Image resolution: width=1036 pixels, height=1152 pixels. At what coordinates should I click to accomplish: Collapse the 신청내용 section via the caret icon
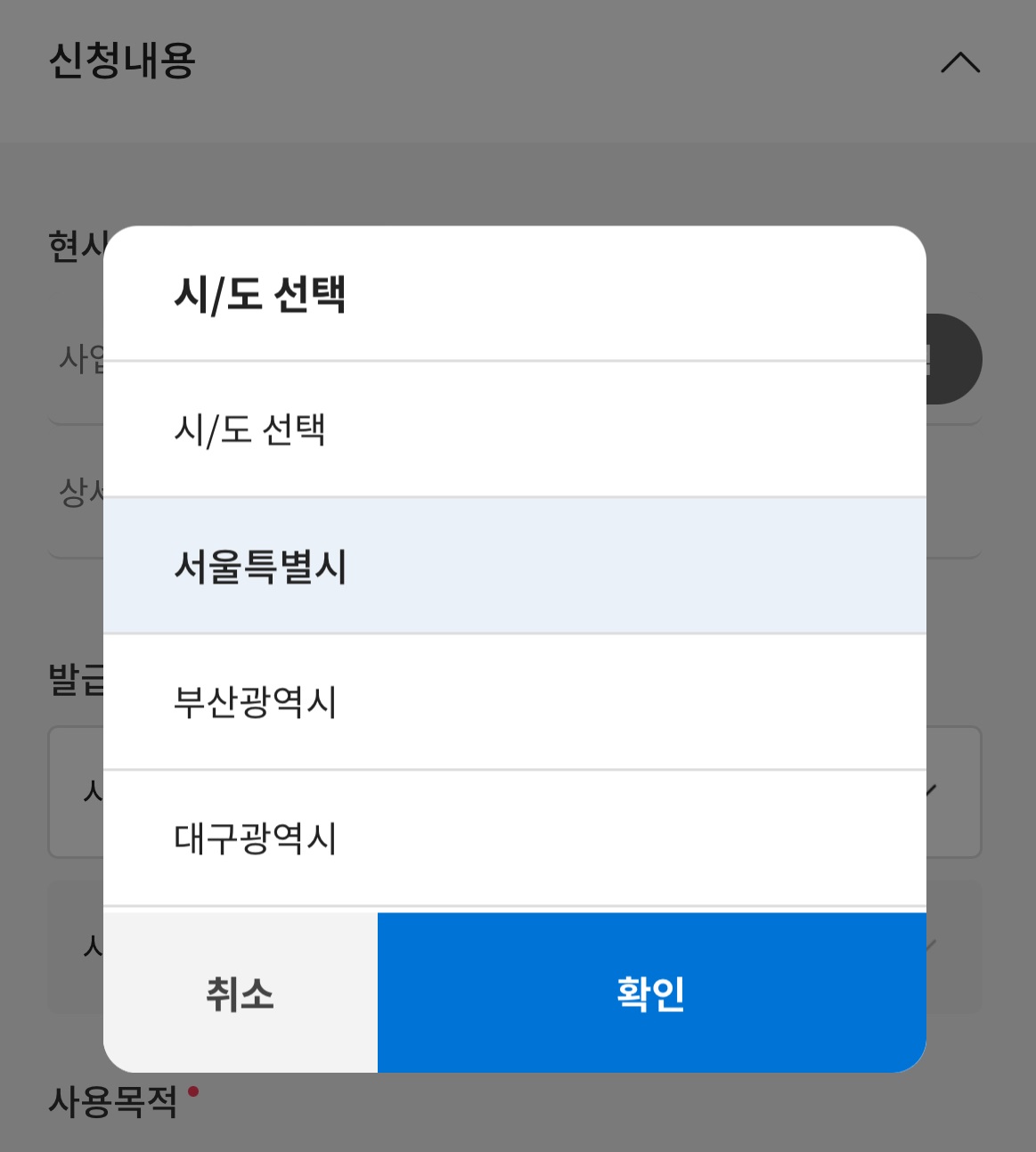pos(959,62)
